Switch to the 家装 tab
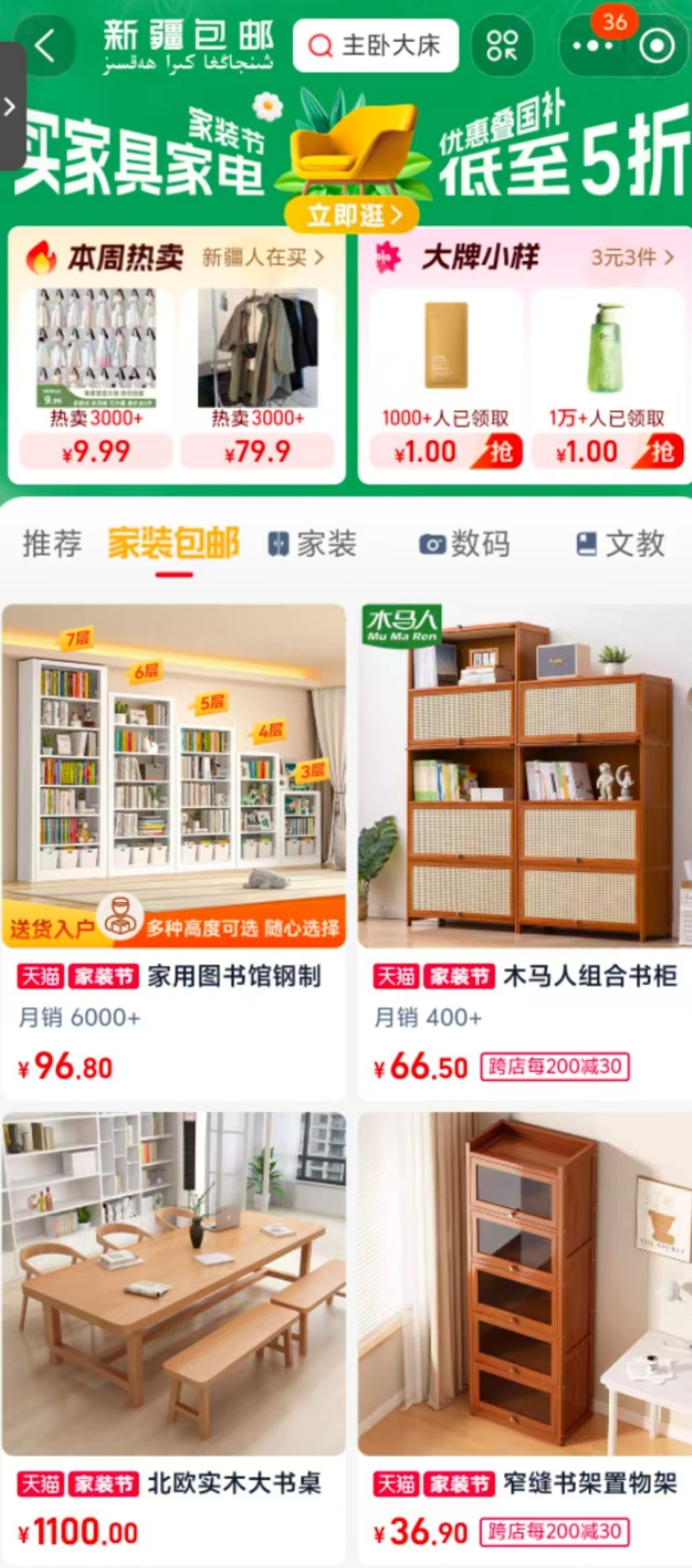The width and height of the screenshot is (692, 1568). [x=312, y=544]
